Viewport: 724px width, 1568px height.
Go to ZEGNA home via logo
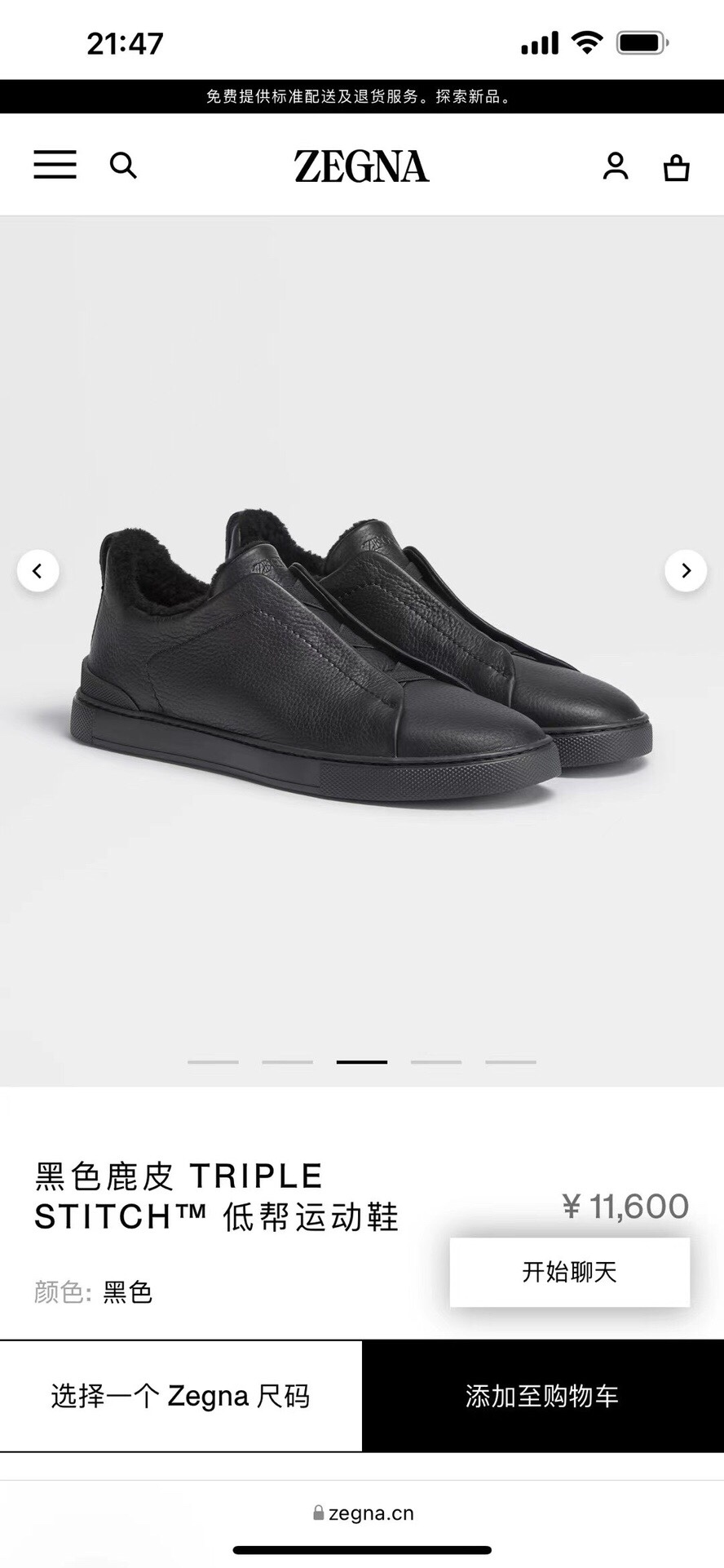coord(361,166)
